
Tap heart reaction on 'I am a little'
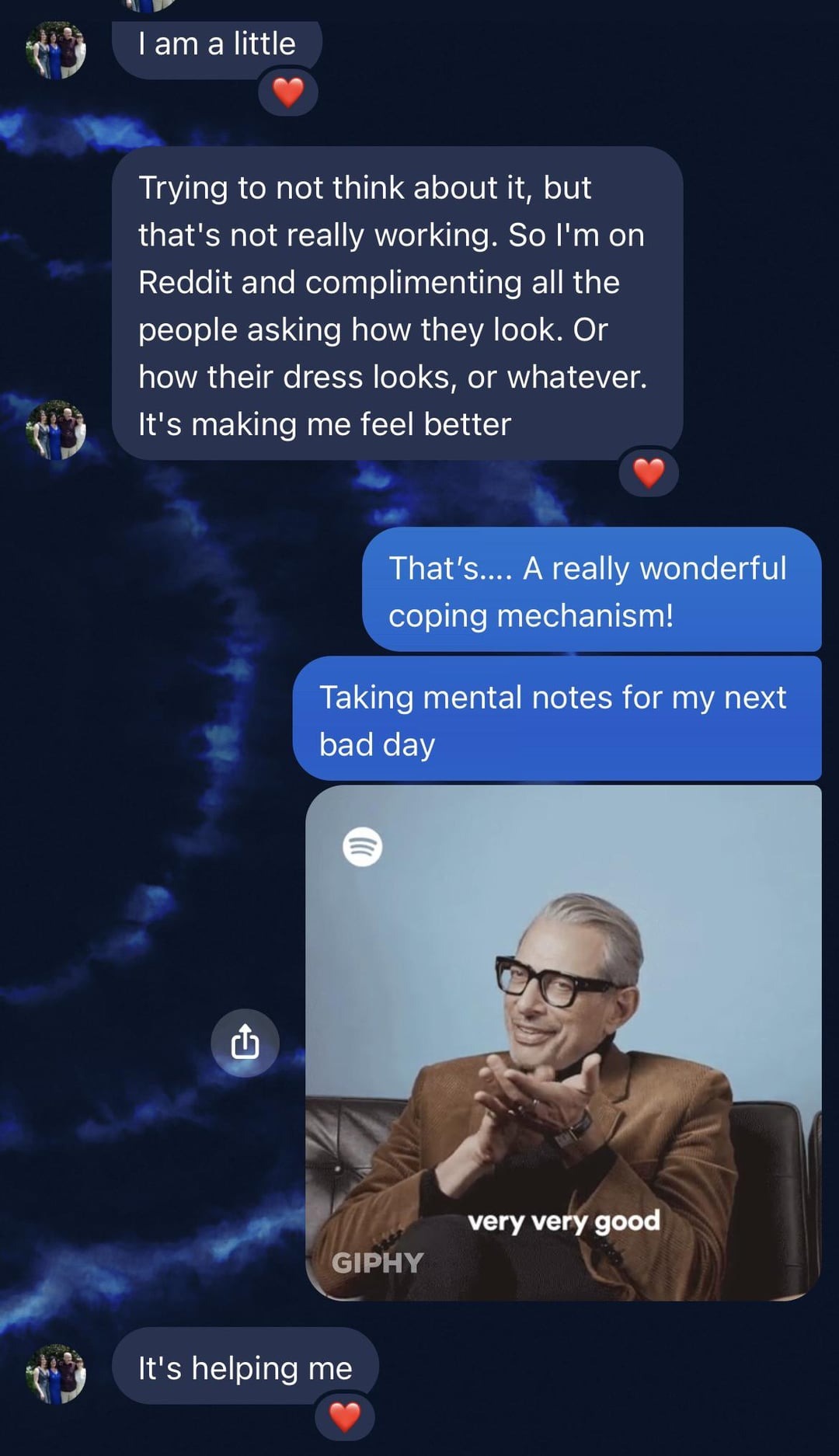[x=288, y=92]
